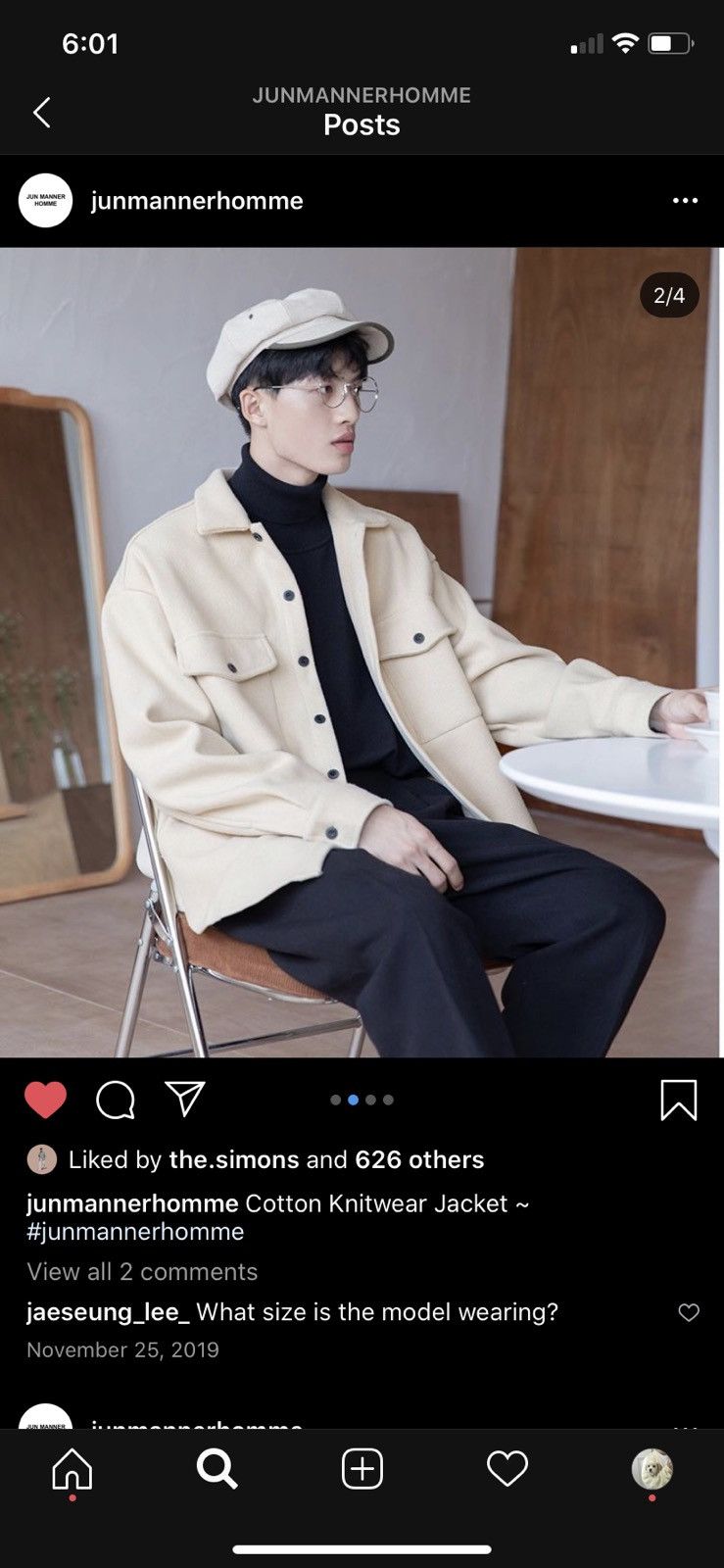Like jaeseung_lee_'s comment with the small heart
The image size is (724, 1568).
coord(691,1310)
